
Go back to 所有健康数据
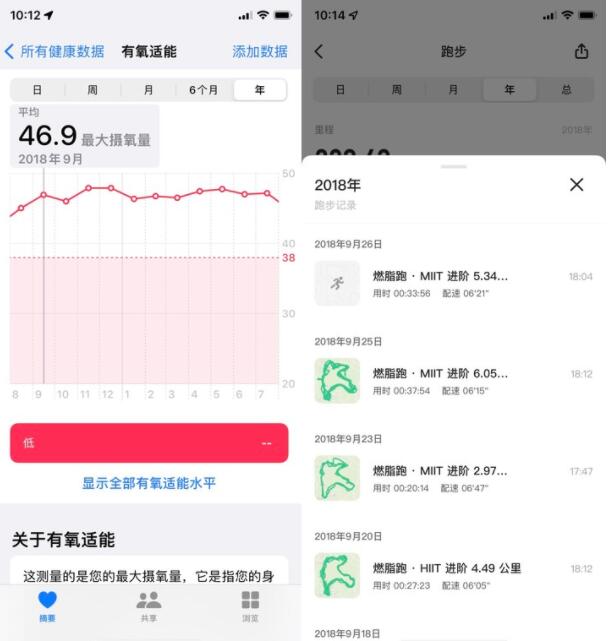55,51
